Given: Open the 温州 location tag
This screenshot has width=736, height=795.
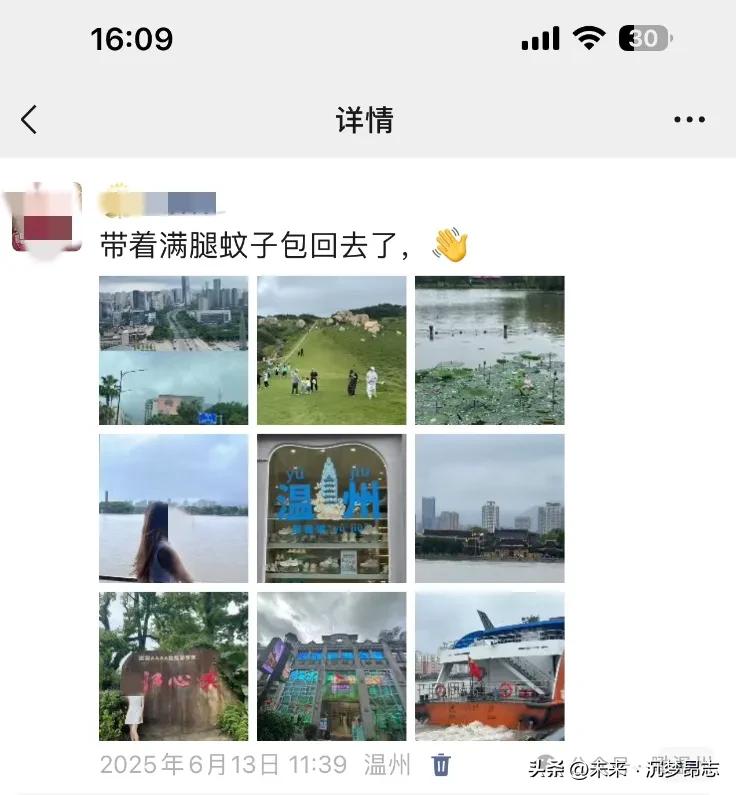Looking at the screenshot, I should 387,765.
